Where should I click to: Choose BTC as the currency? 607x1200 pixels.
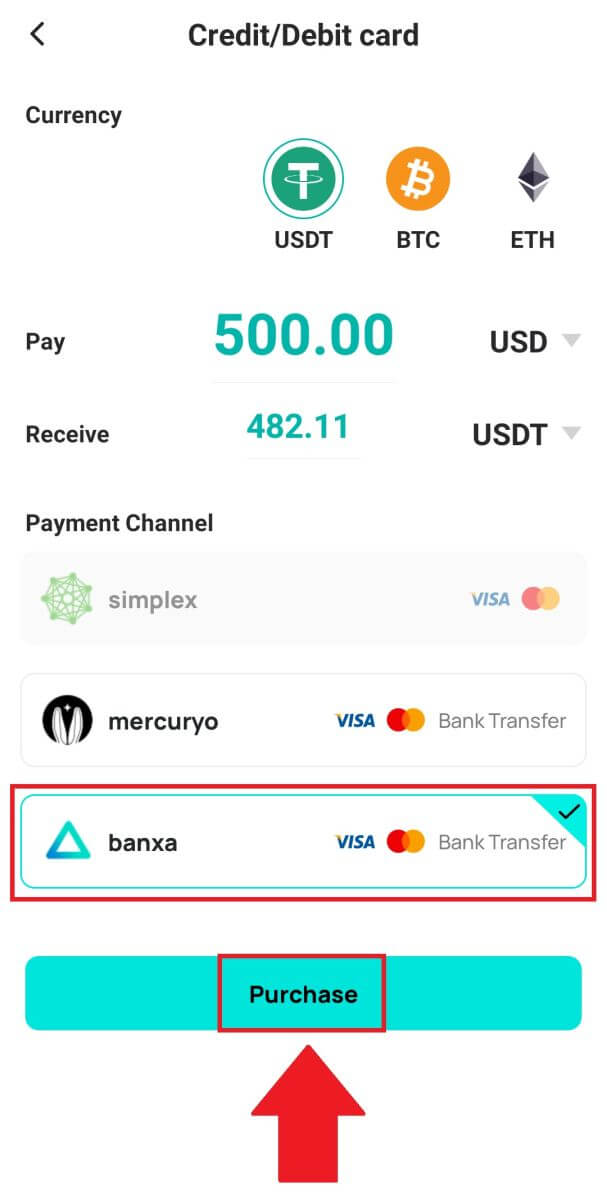418,182
